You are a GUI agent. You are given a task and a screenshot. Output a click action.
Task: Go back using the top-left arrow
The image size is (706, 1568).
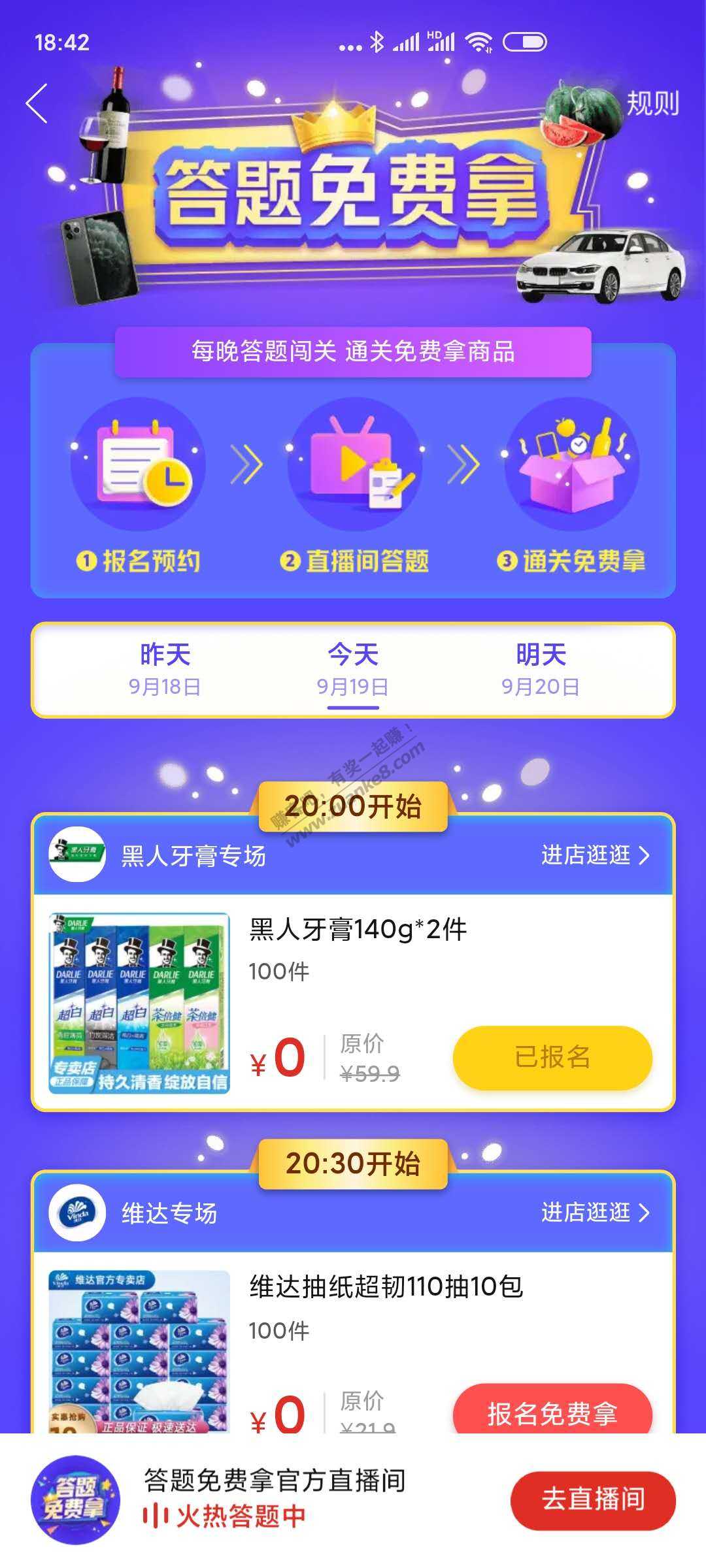(37, 103)
